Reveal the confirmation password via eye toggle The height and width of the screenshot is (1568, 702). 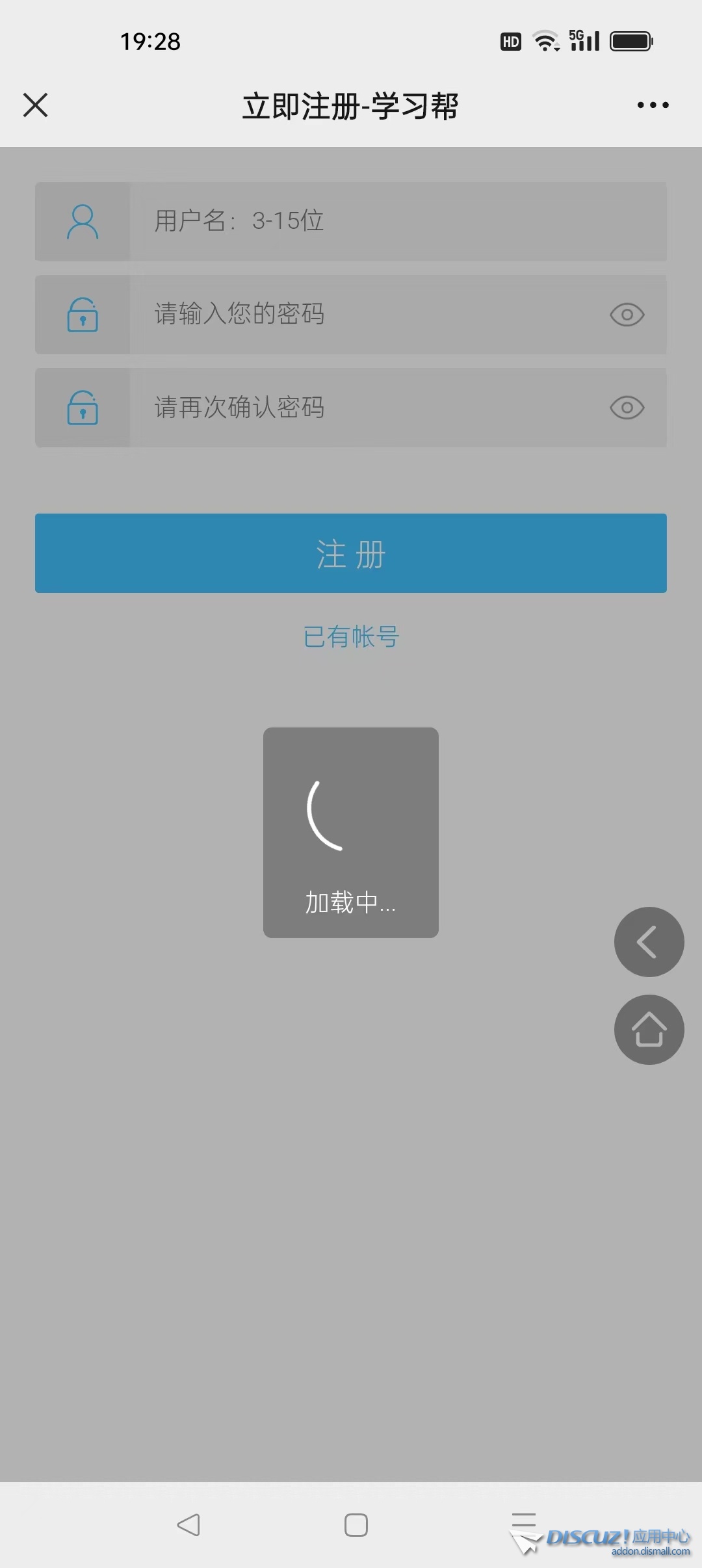click(x=626, y=408)
